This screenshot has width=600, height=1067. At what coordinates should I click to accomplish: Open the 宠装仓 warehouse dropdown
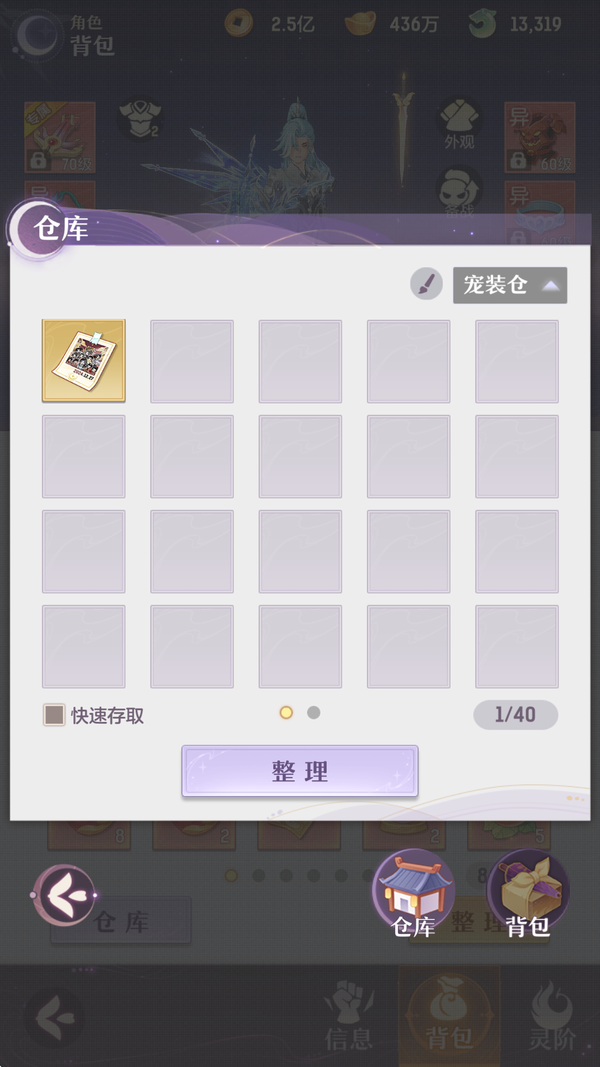pyautogui.click(x=510, y=285)
